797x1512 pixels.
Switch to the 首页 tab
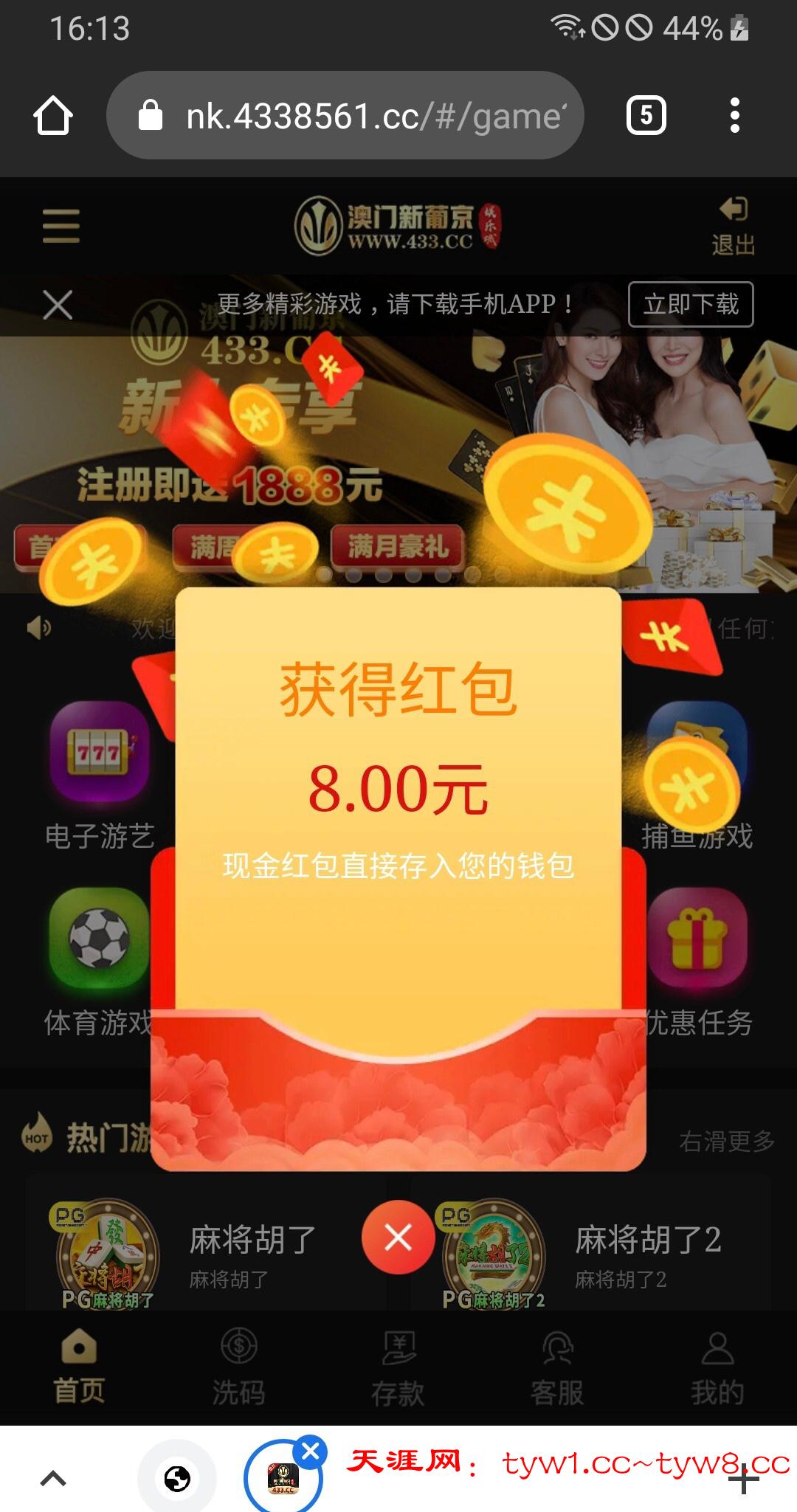pyautogui.click(x=79, y=1369)
